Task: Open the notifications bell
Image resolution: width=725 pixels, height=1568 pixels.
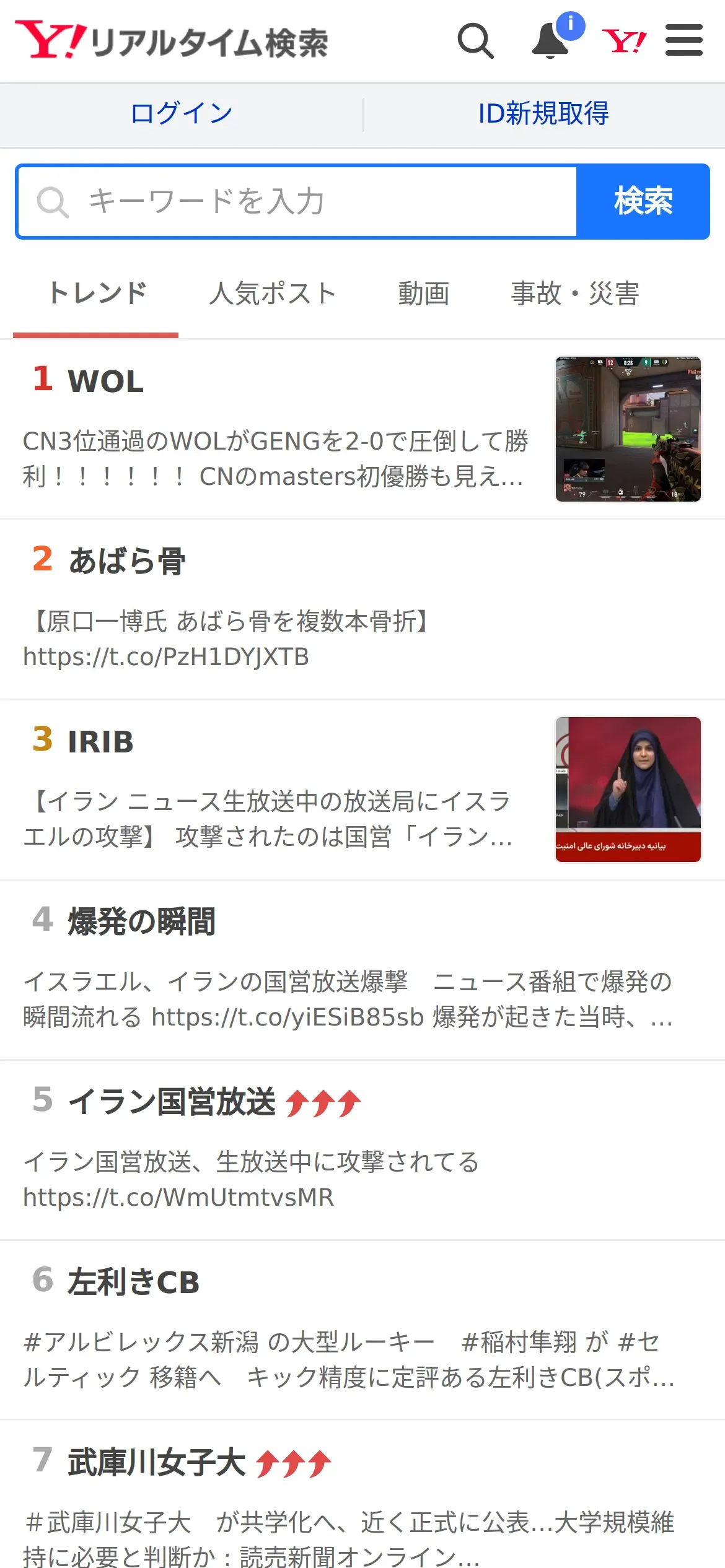Action: point(551,41)
